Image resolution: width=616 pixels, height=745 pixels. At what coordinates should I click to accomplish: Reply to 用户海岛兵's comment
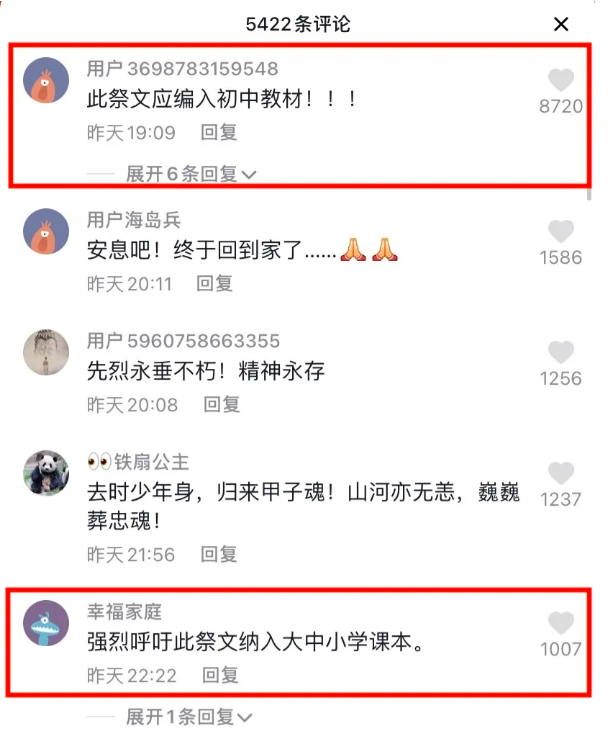coord(214,284)
